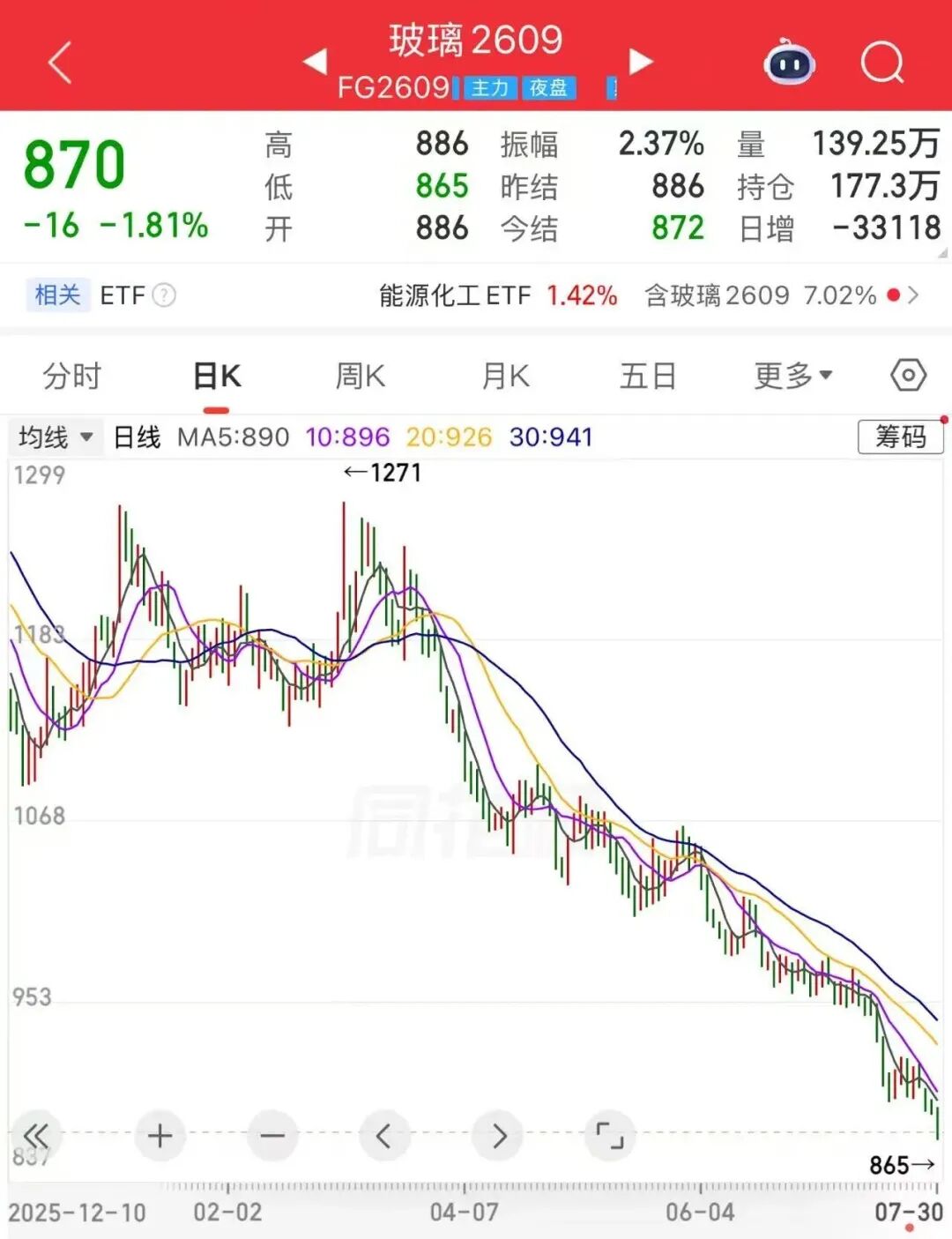The width and height of the screenshot is (952, 1239).
Task: Zoom in the chart with plus button
Action: tap(160, 1135)
